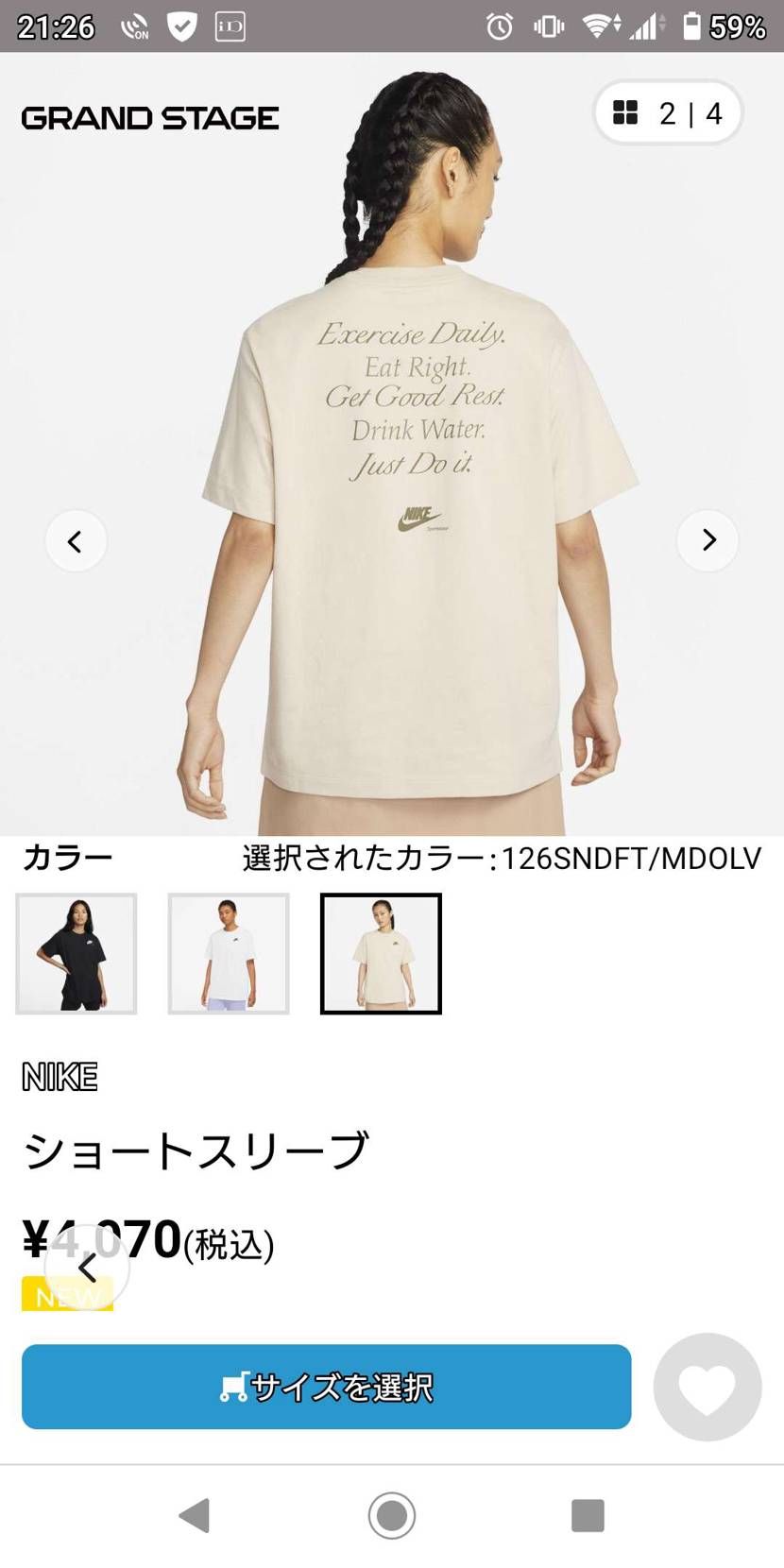Tap the alarm clock icon in the status bar
Viewport: 784px width, 1568px height.
tap(498, 26)
